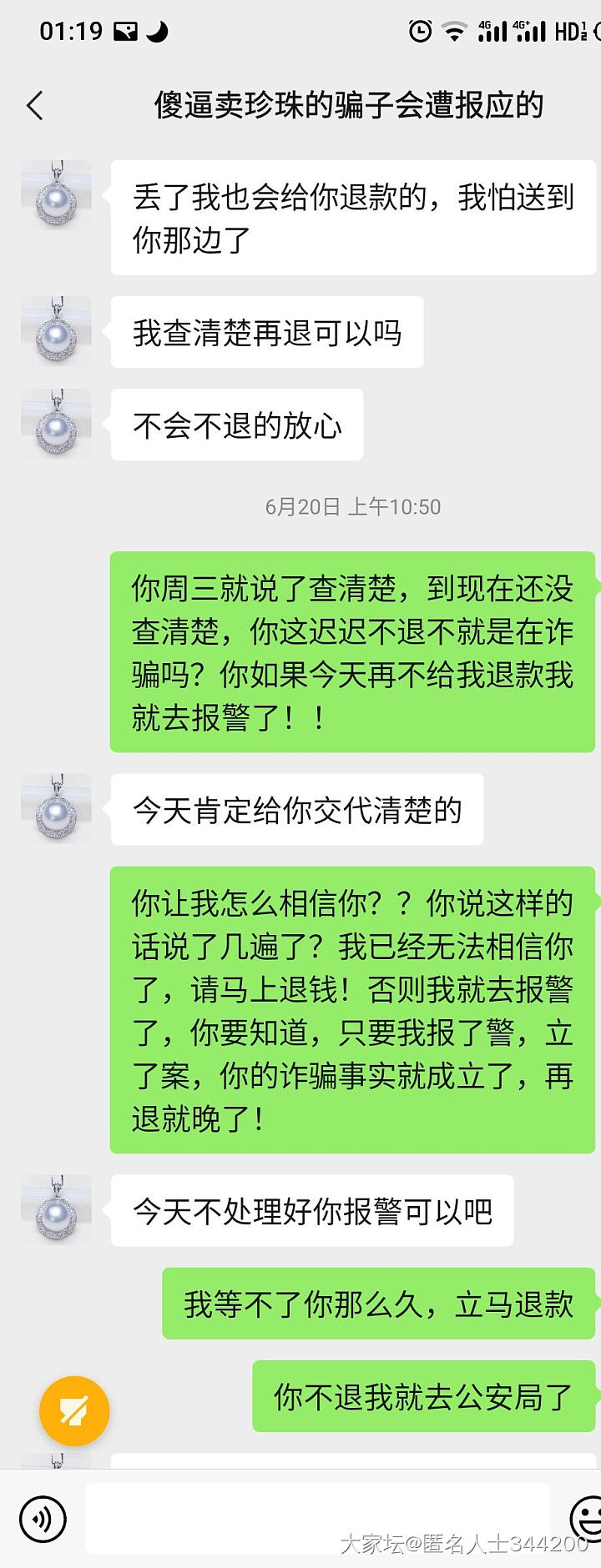Screen dimensions: 601x1568
Task: Tap the orange floating edit button
Action: (x=74, y=1410)
